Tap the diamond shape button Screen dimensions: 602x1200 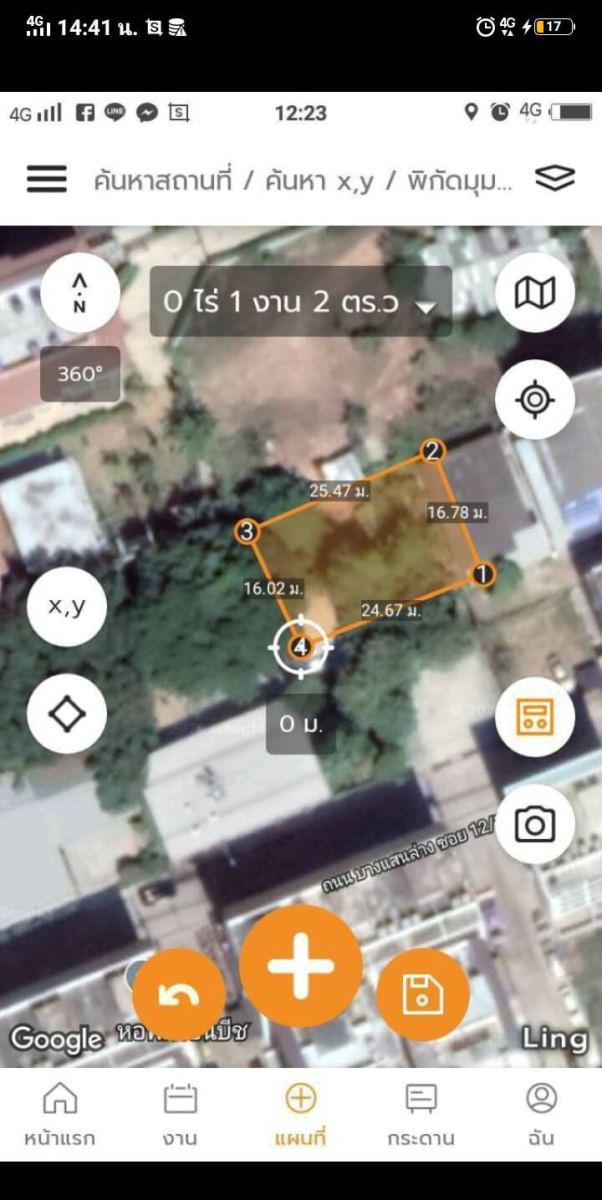pos(67,715)
